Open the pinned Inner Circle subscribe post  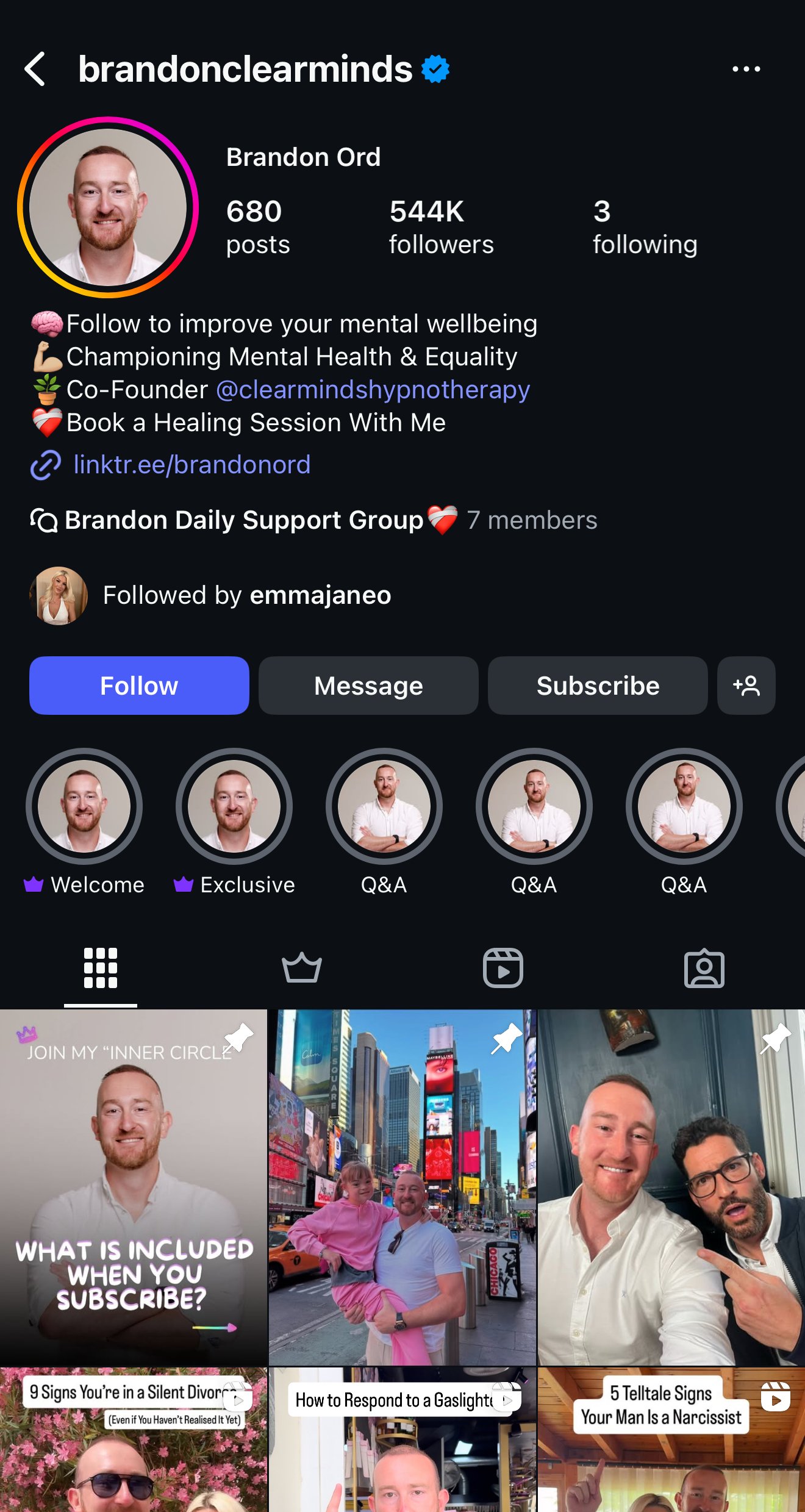tap(134, 1186)
